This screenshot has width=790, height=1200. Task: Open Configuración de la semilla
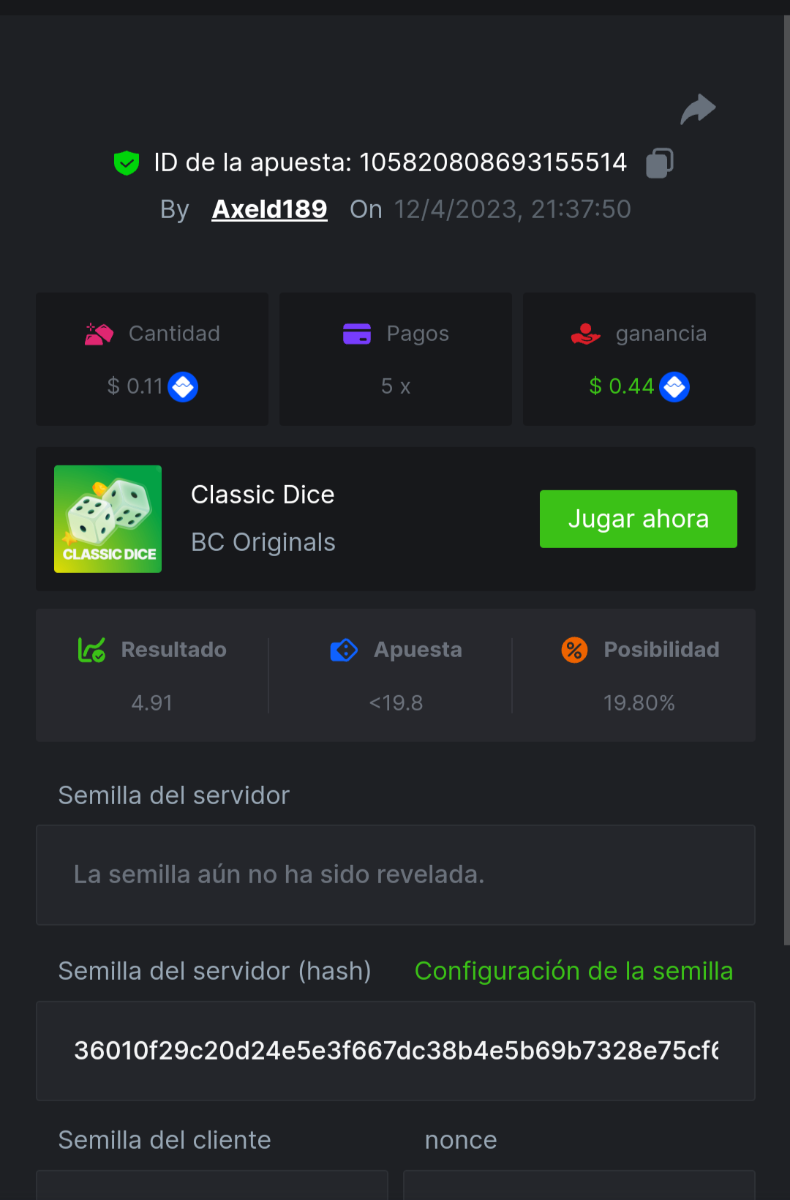[x=573, y=971]
